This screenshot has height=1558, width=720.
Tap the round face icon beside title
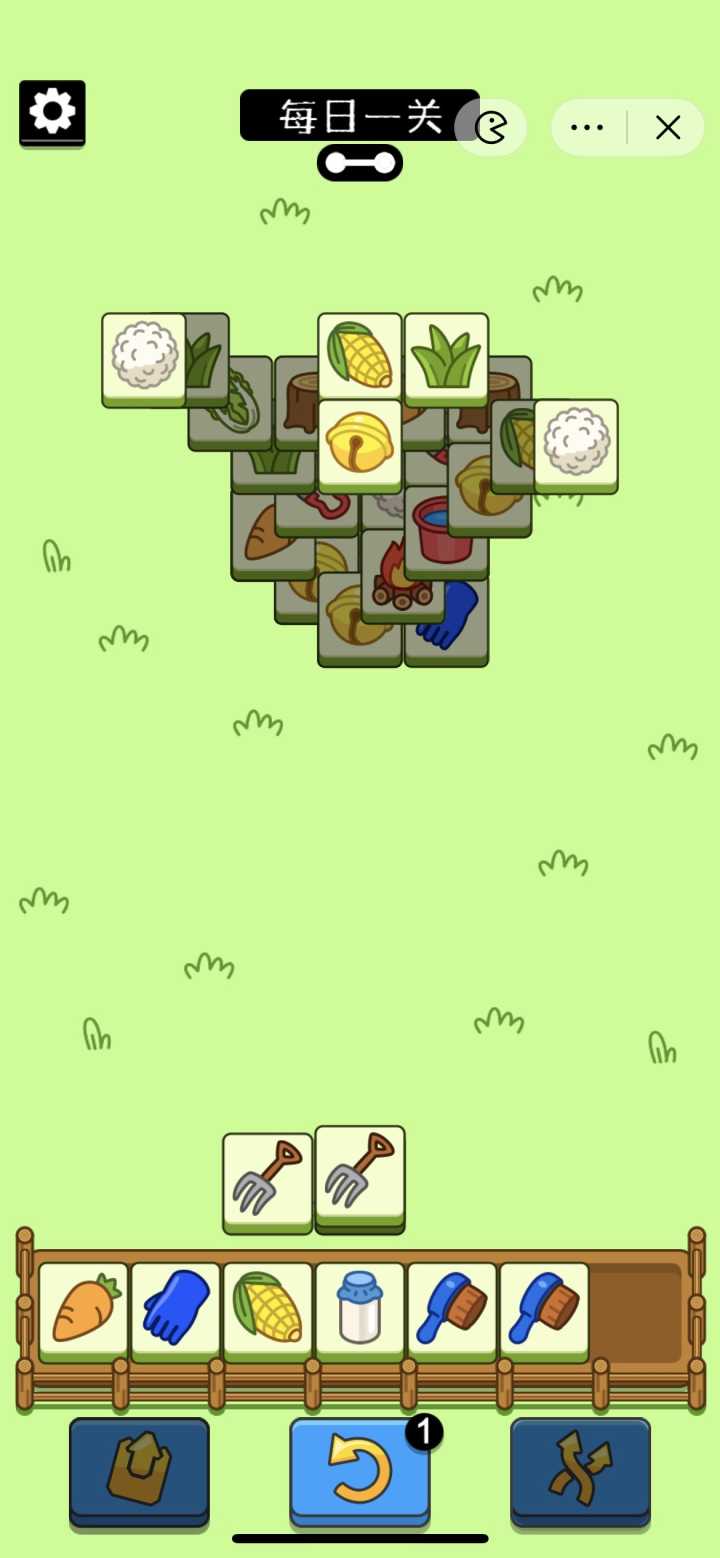pyautogui.click(x=491, y=127)
